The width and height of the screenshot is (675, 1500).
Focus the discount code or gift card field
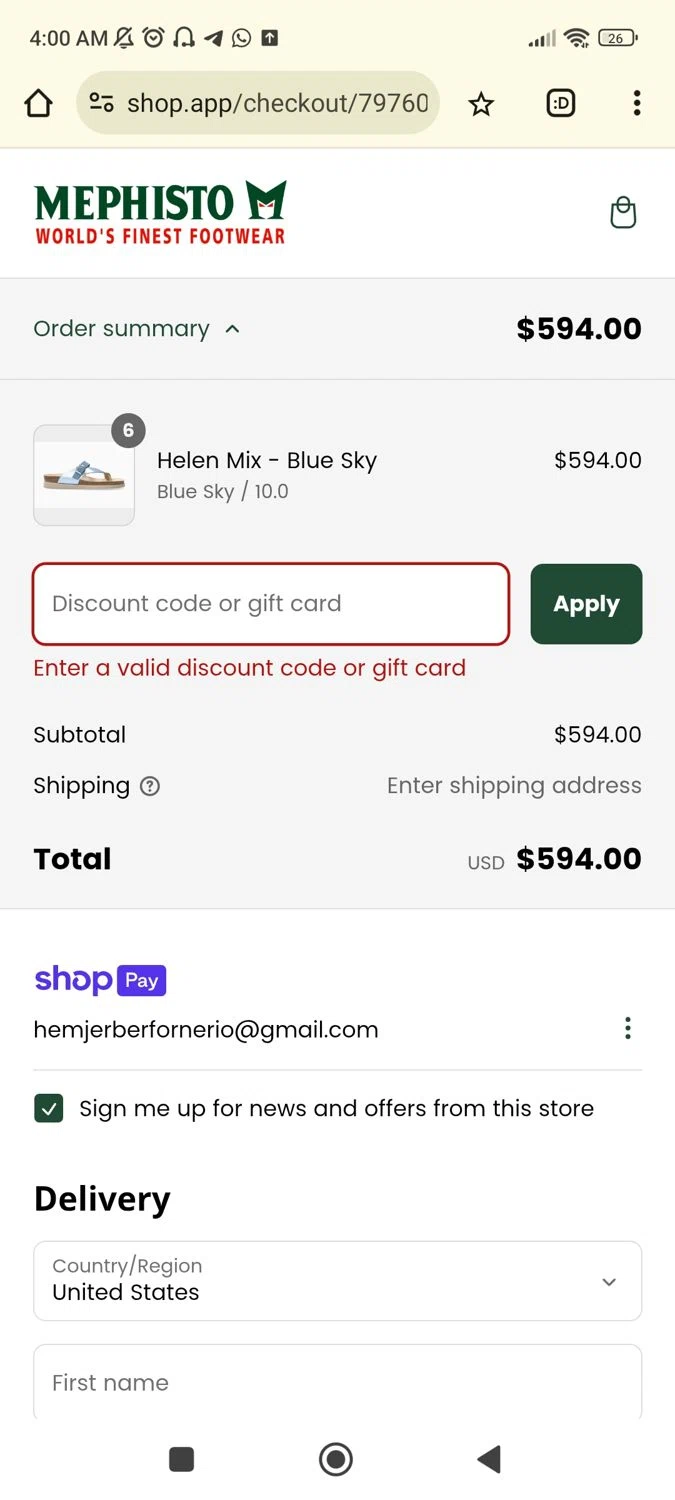[x=271, y=604]
